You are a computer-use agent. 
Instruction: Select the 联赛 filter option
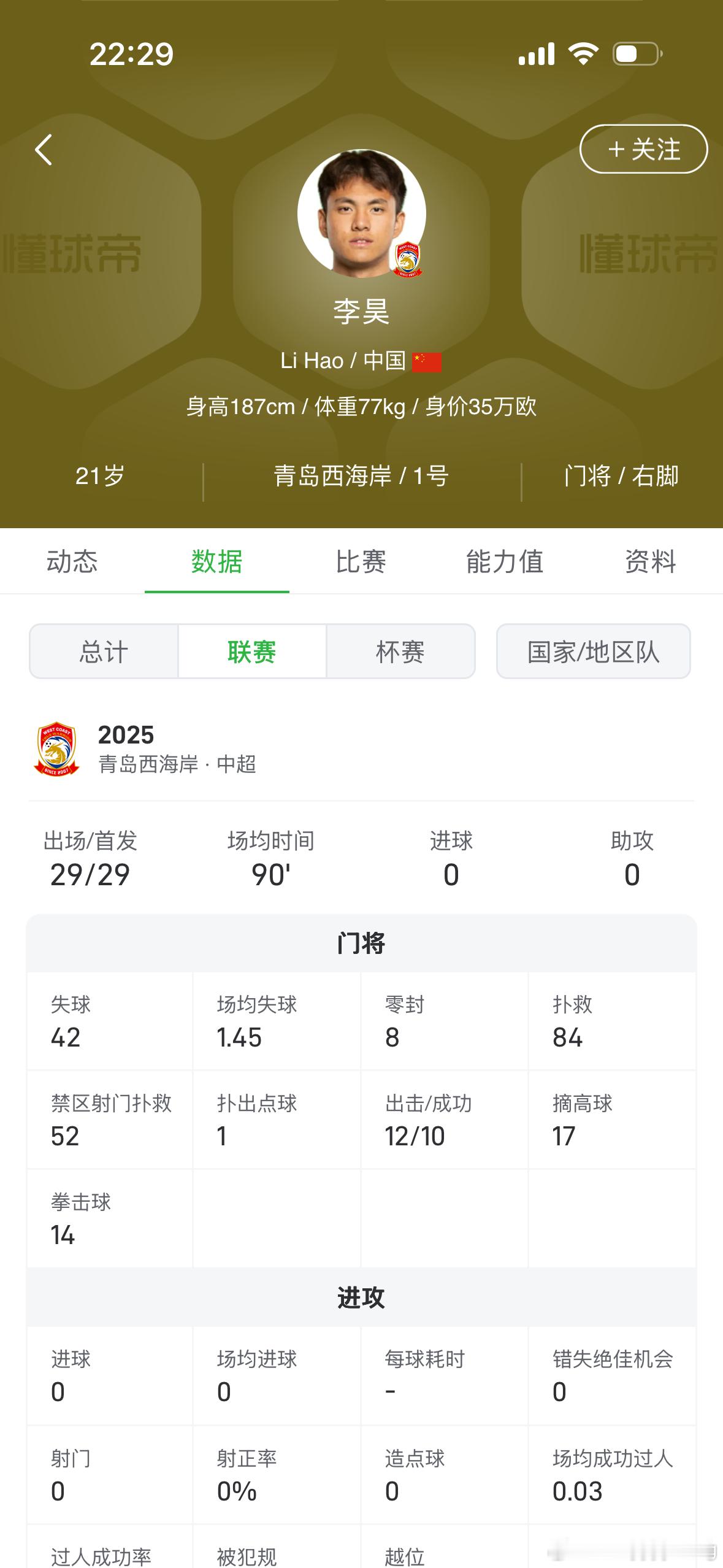click(x=251, y=651)
